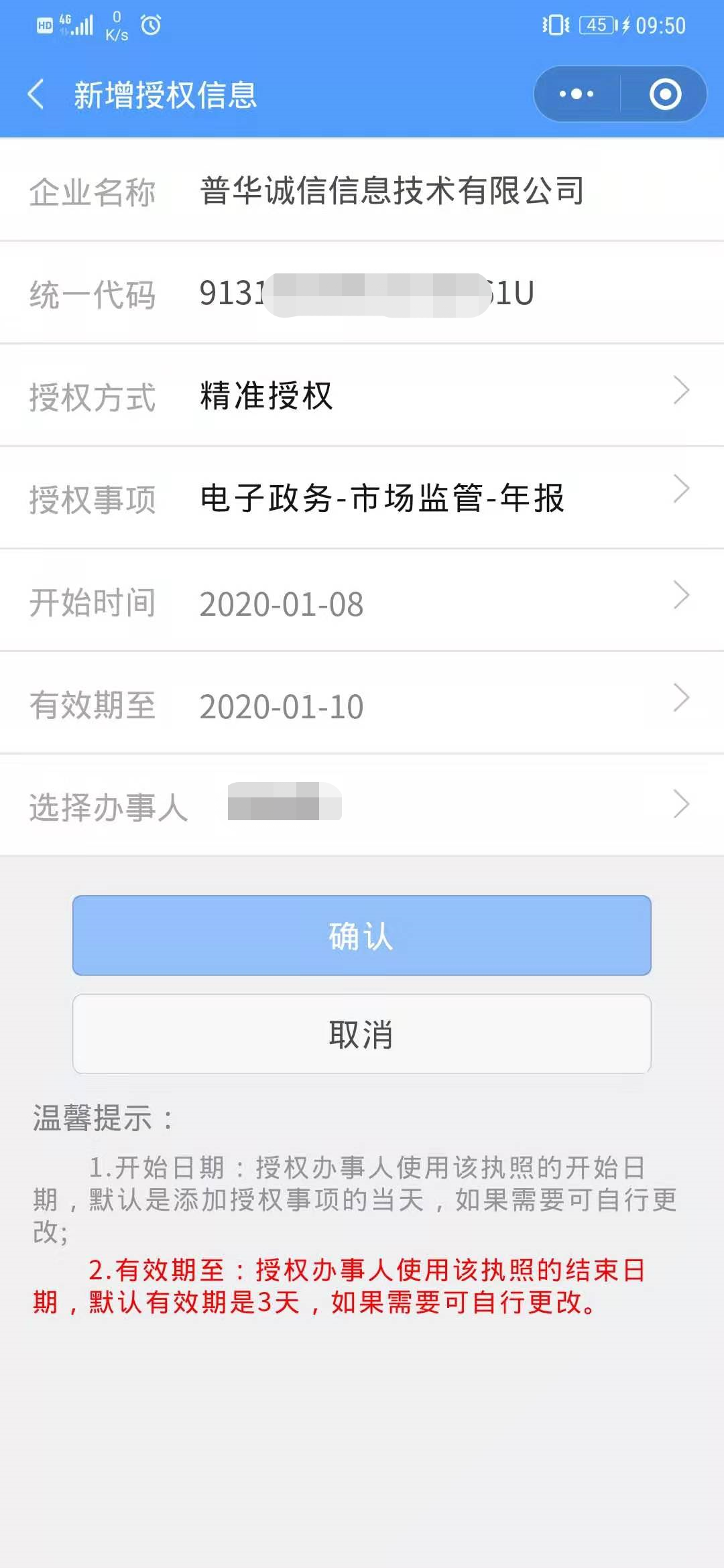Open the 选择办事人 selector

pos(362,805)
